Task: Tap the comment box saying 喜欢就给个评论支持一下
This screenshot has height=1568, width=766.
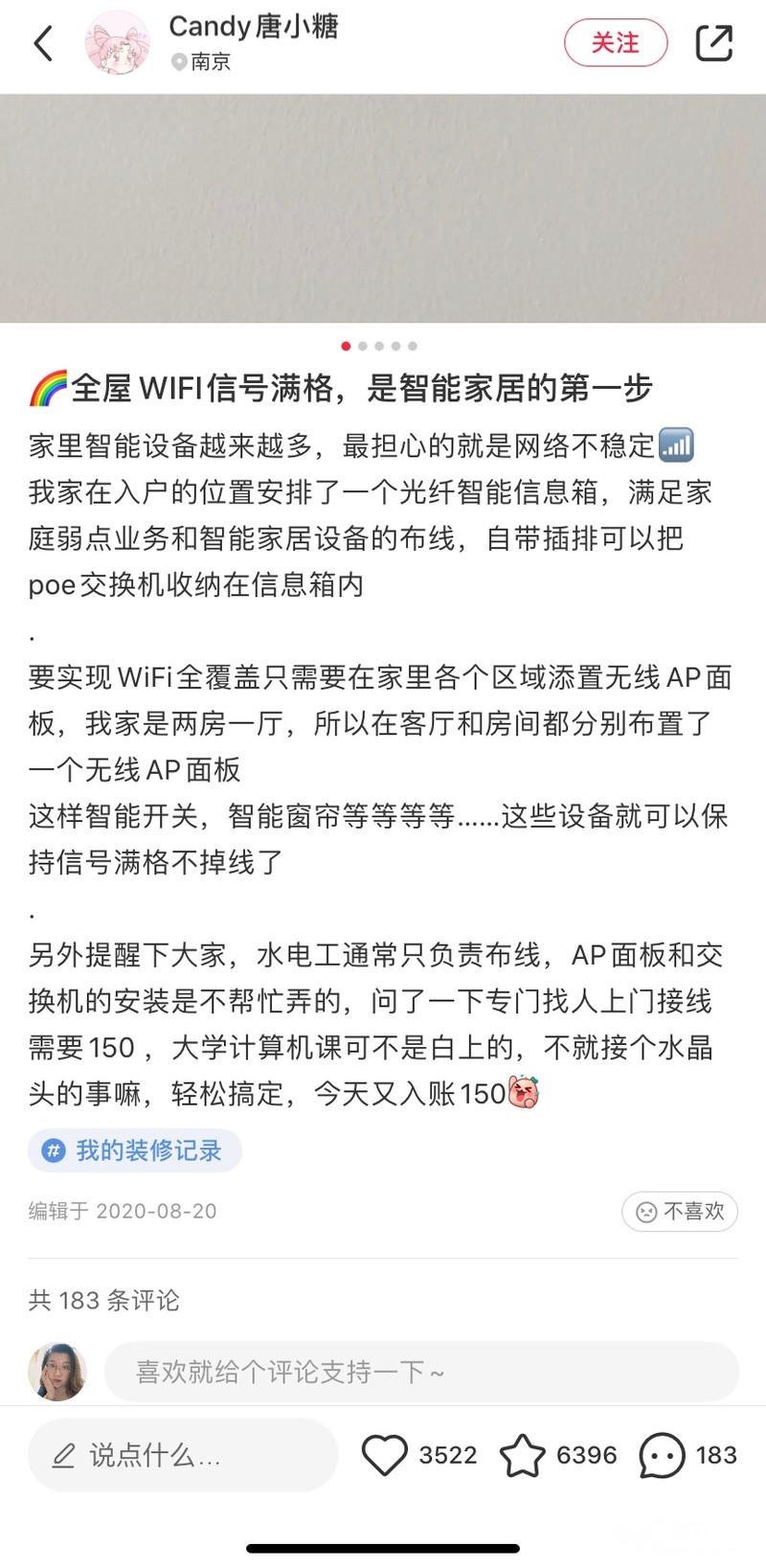Action: 421,1372
